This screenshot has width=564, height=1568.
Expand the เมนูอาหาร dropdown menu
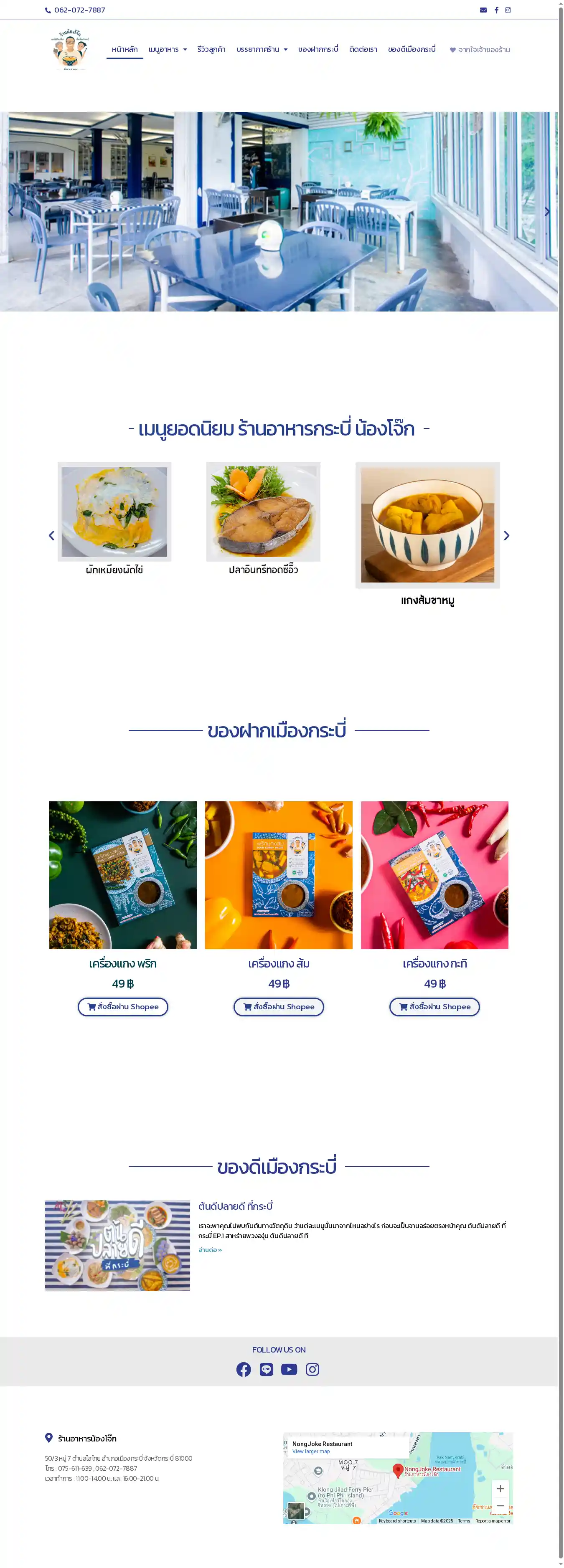(168, 49)
